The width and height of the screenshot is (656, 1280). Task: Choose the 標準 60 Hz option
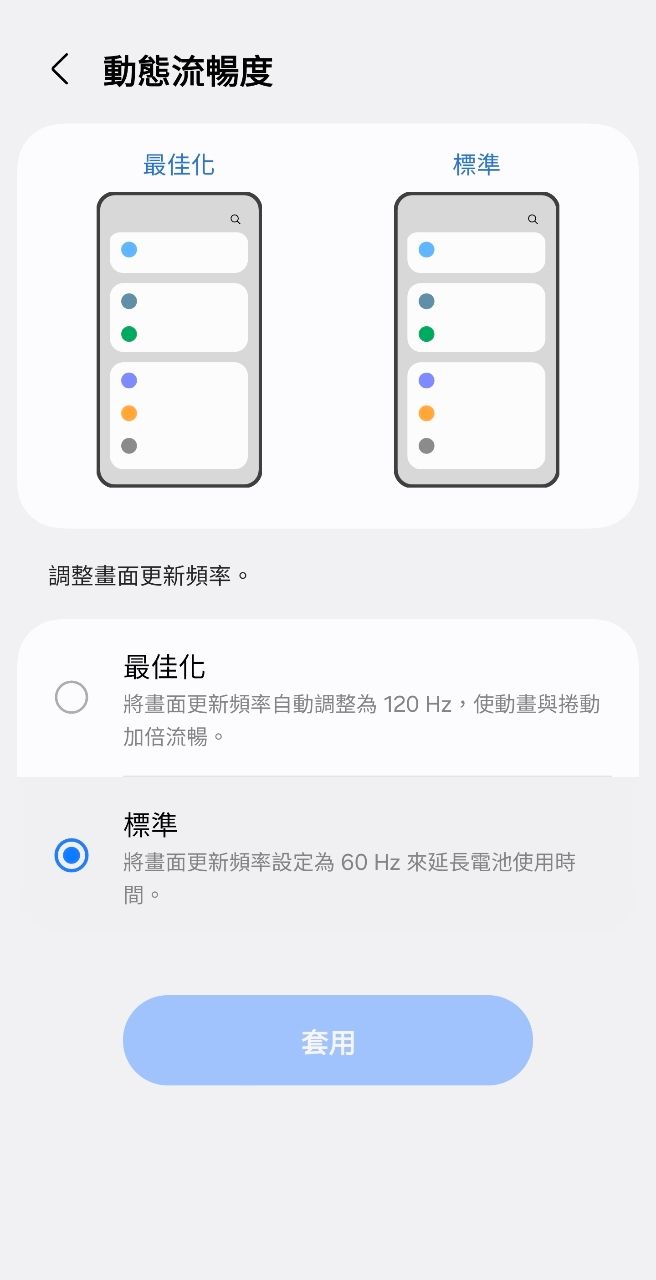tap(71, 856)
